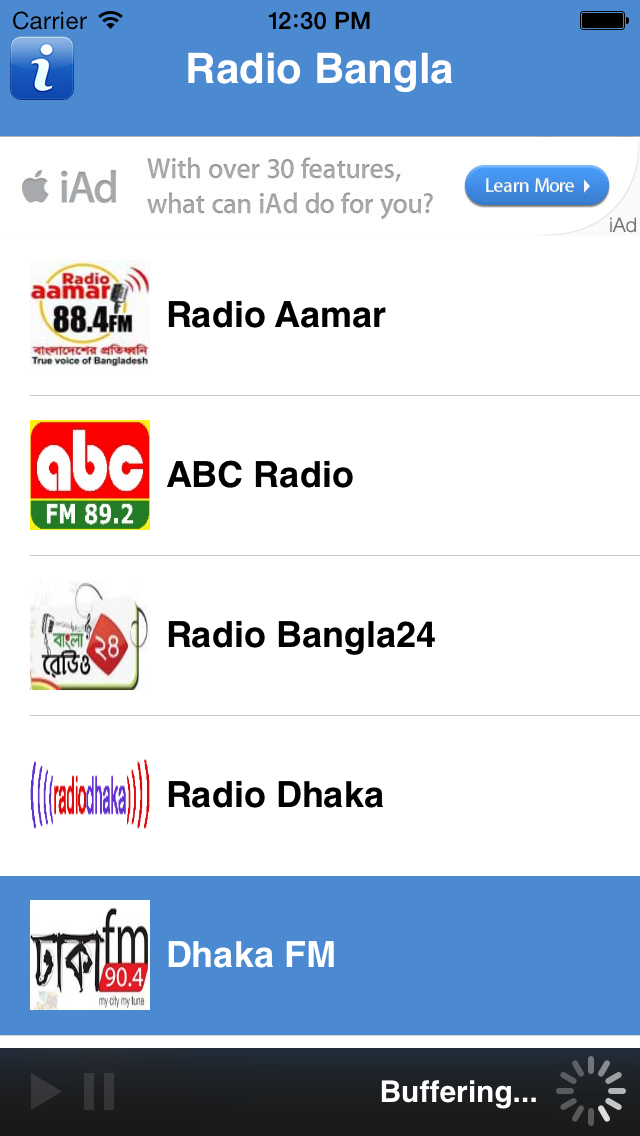Screen dimensions: 640x1136
Task: Pause the radio stream
Action: tap(99, 1091)
